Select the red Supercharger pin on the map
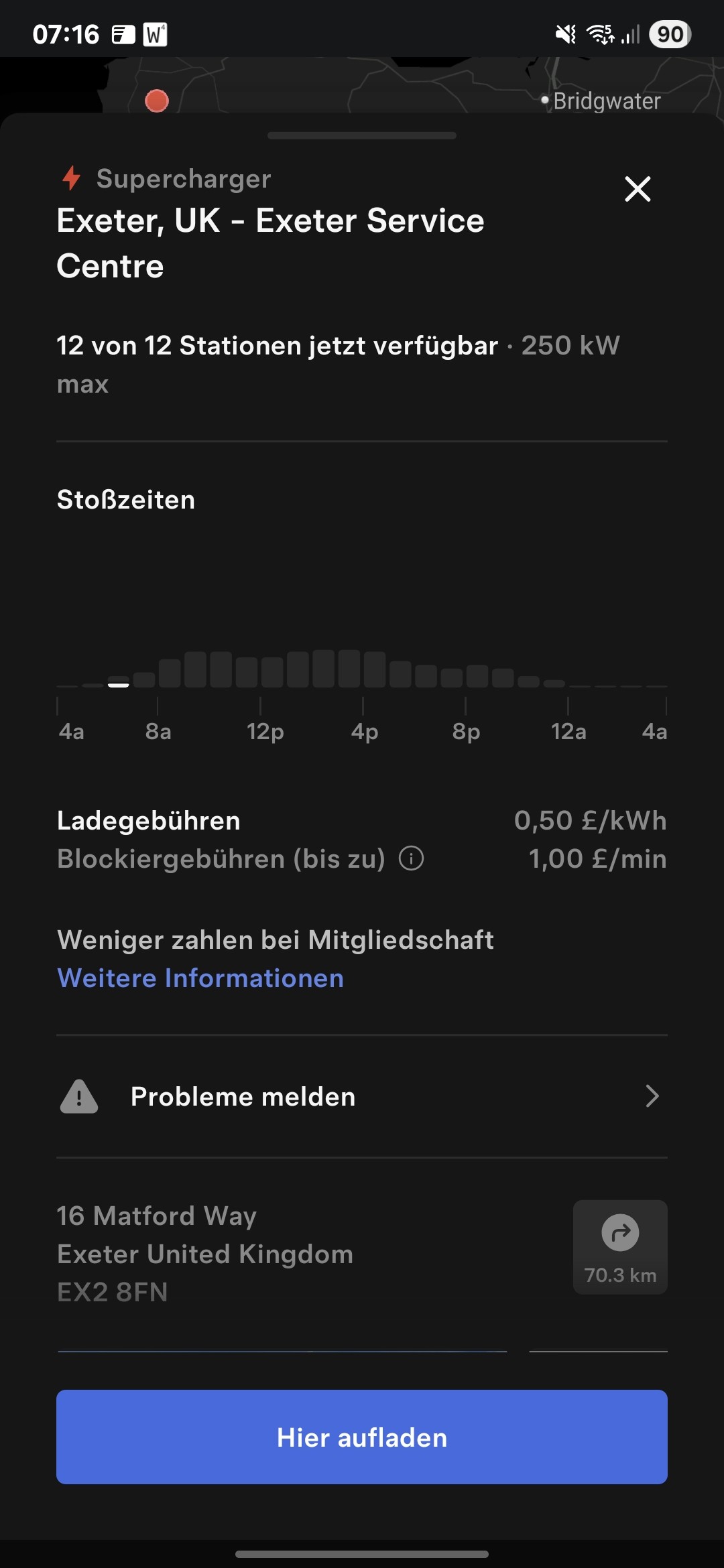Viewport: 724px width, 1568px height. (157, 101)
